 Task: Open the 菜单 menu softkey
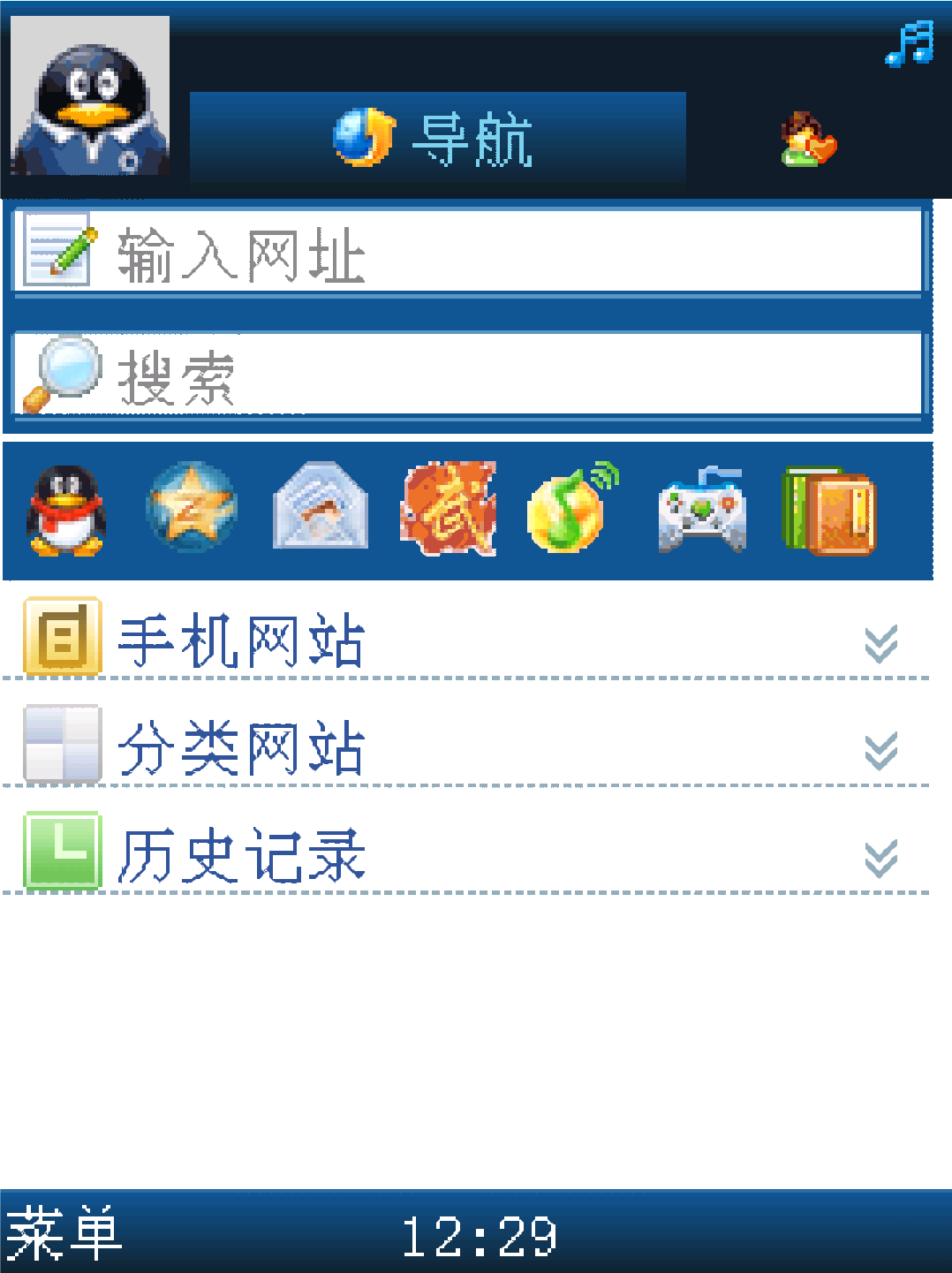[64, 1233]
